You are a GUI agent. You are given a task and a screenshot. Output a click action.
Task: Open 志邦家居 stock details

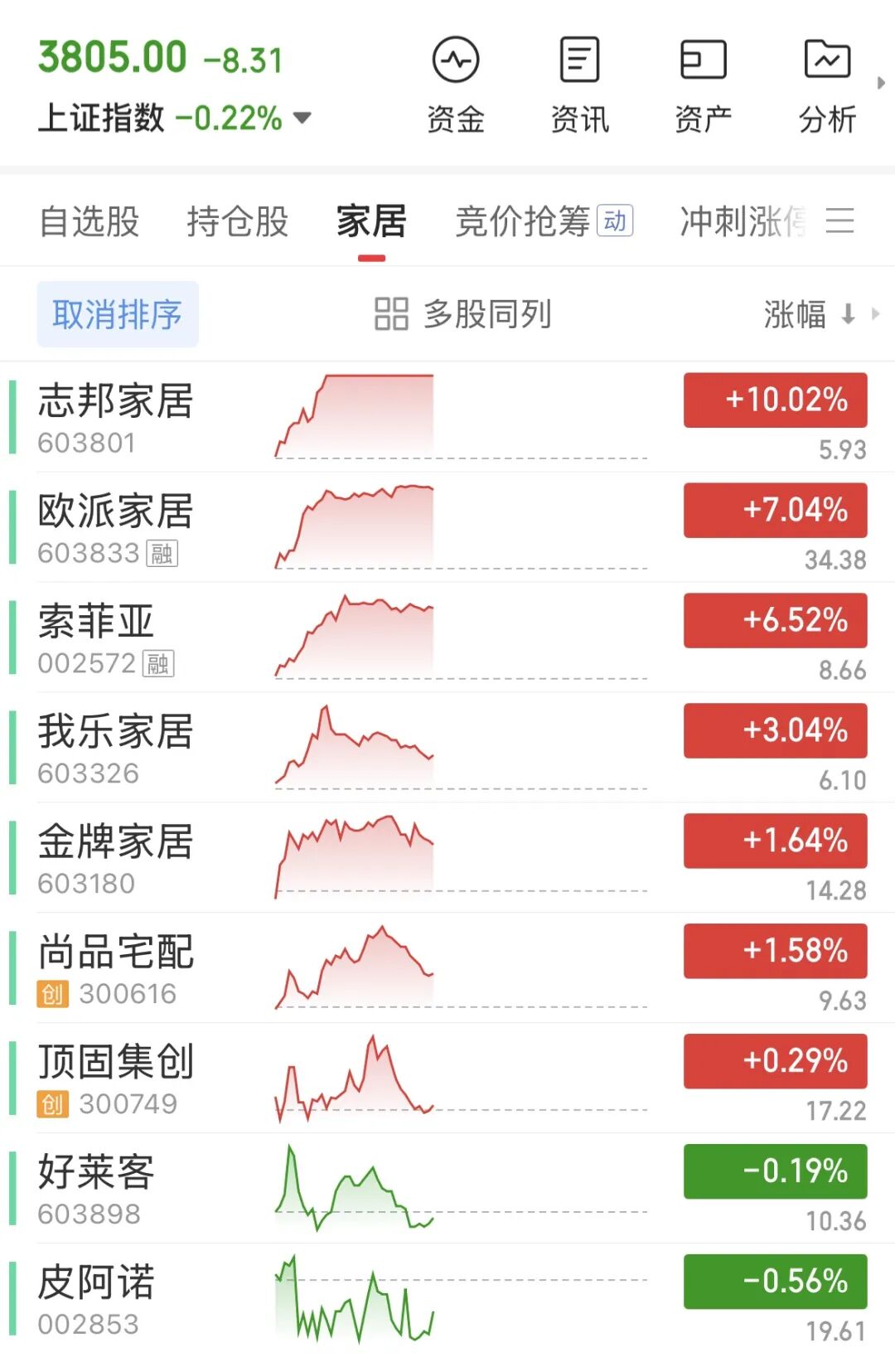click(x=447, y=417)
